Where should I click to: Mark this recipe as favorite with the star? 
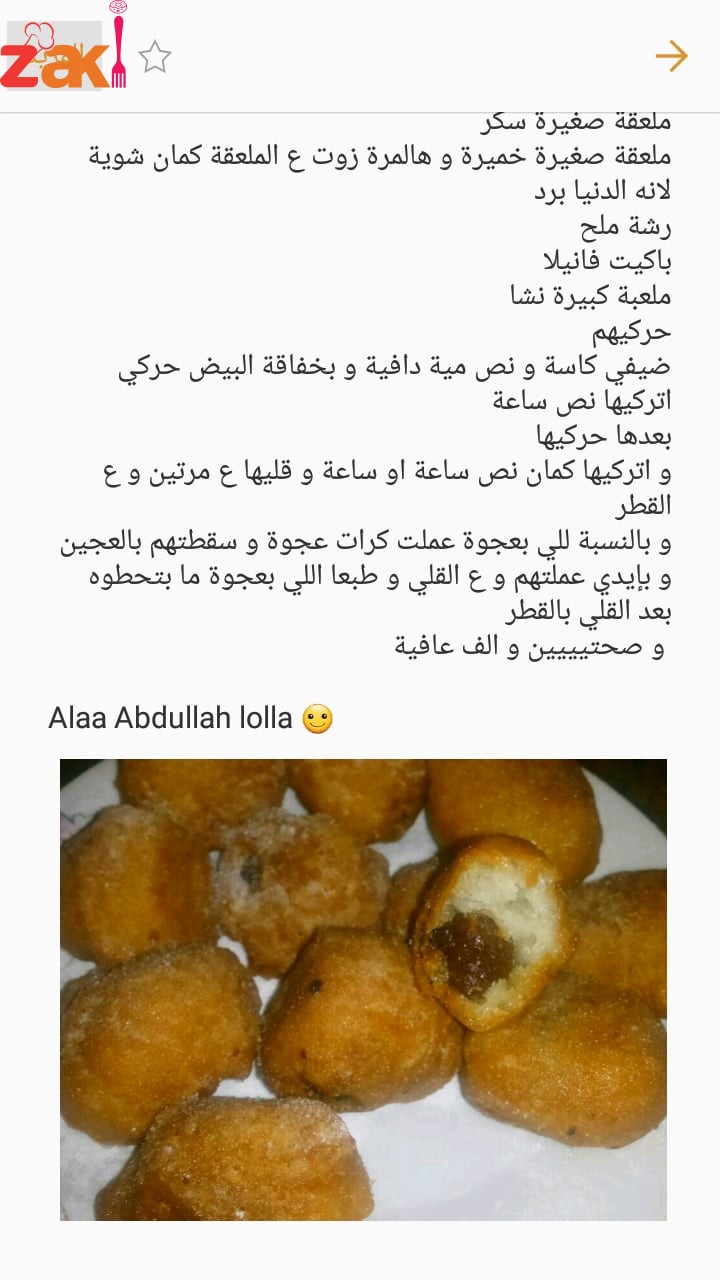click(154, 57)
